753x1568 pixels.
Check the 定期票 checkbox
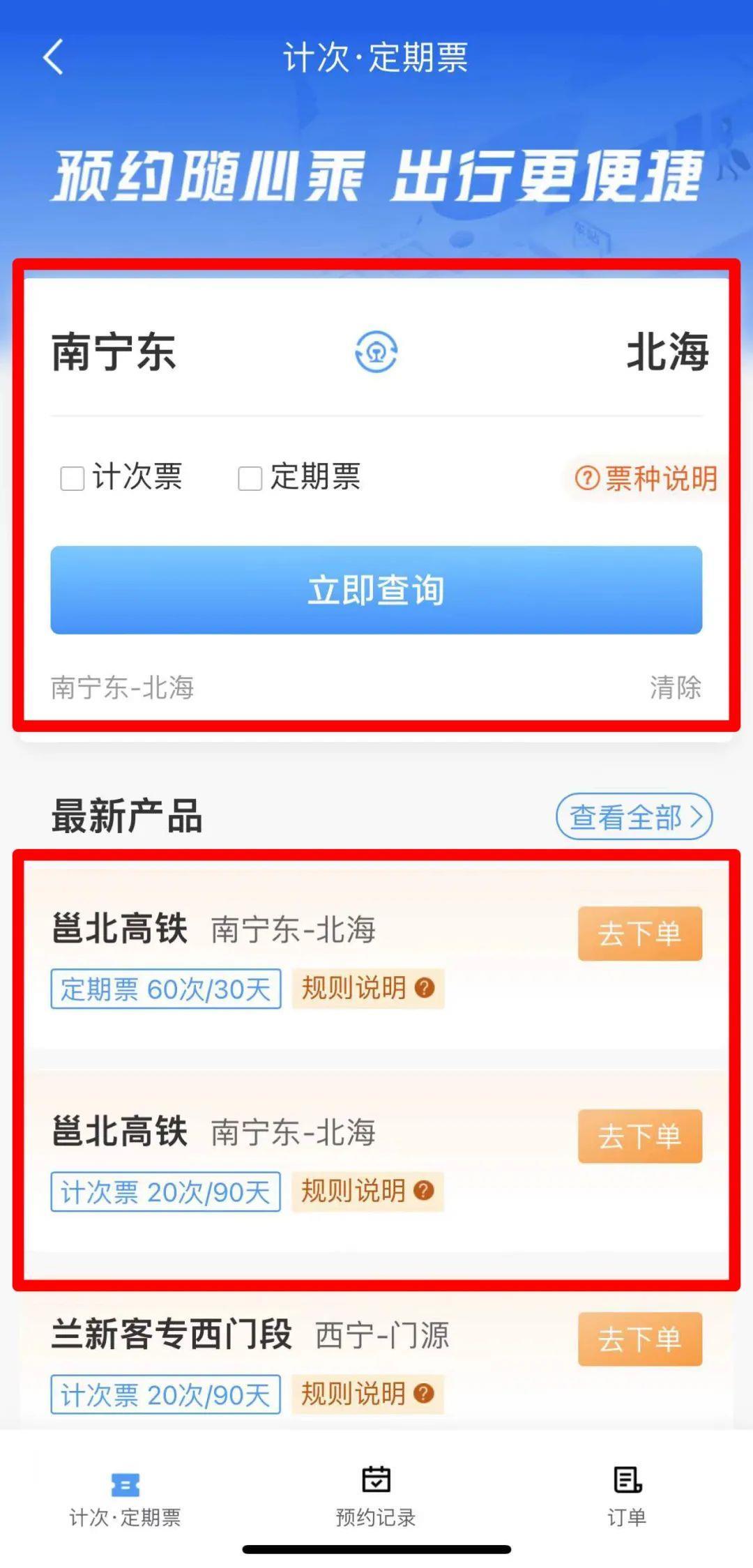coord(250,478)
